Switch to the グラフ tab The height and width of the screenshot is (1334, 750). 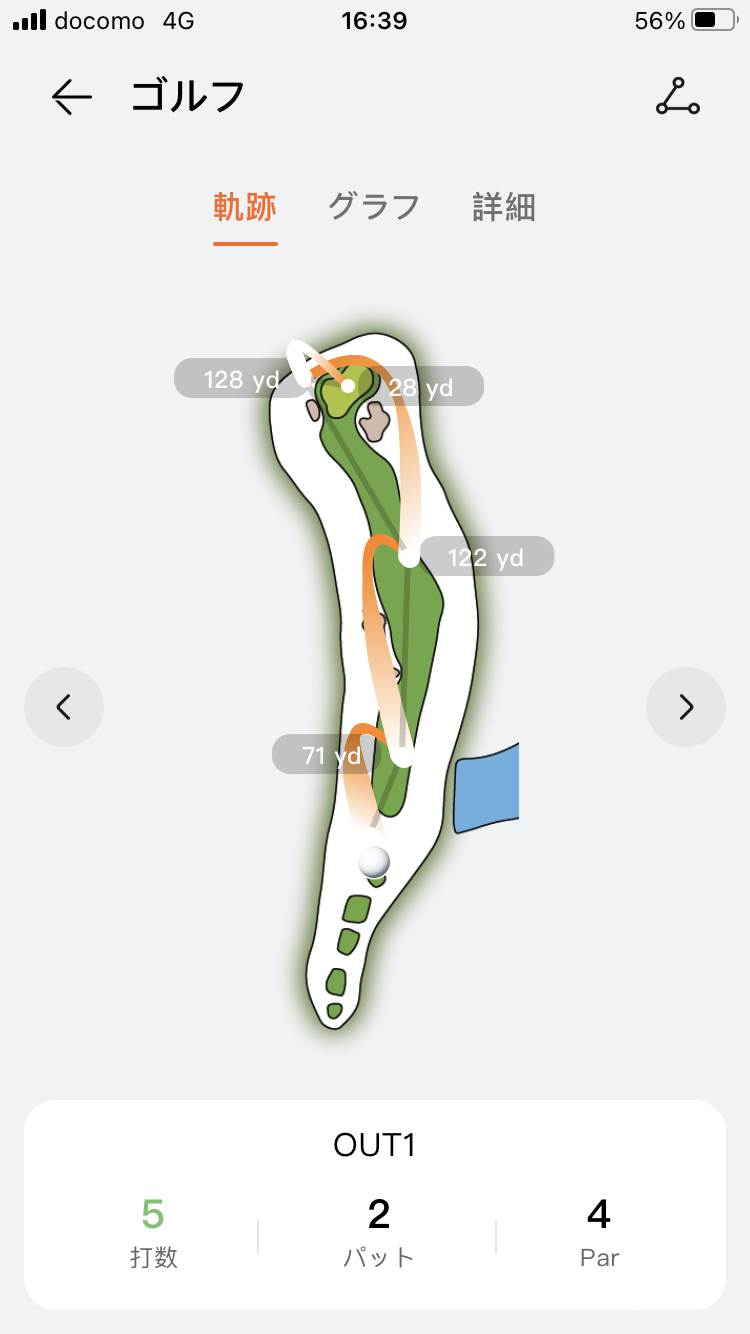pos(374,208)
